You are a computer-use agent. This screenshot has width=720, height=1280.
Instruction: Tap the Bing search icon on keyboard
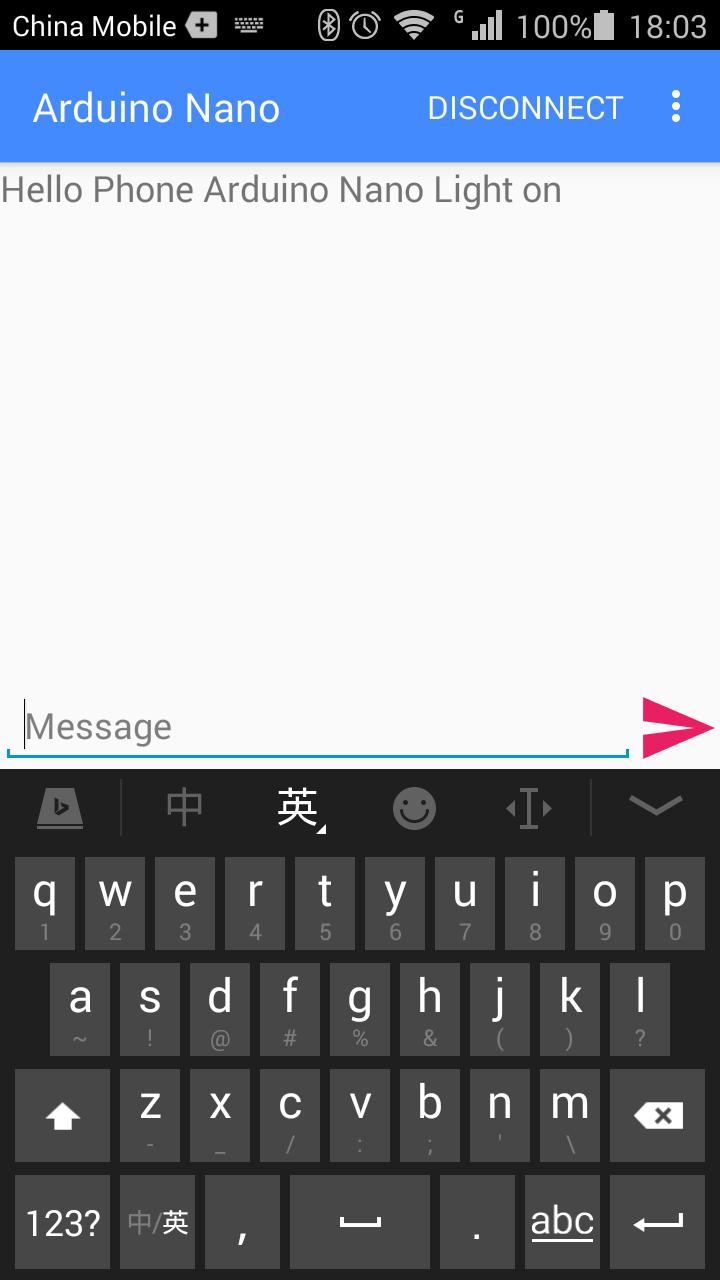coord(60,807)
